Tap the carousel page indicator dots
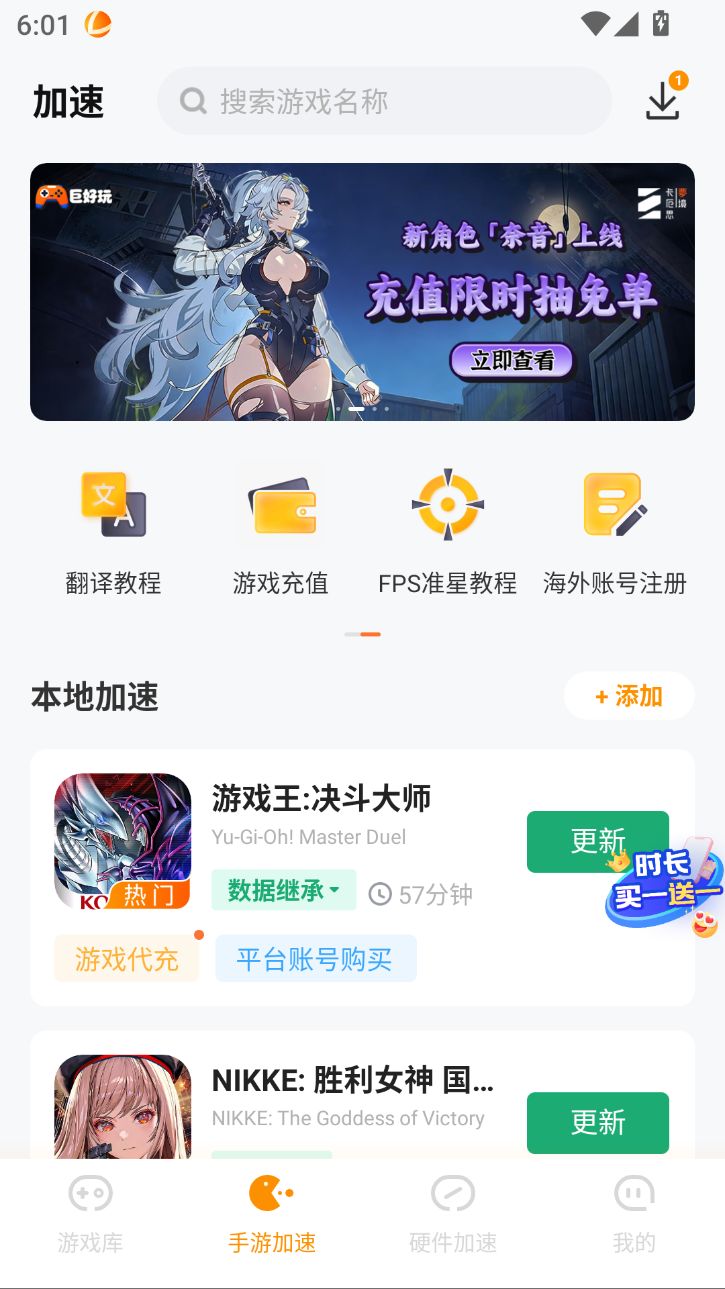The width and height of the screenshot is (725, 1289). [x=362, y=409]
